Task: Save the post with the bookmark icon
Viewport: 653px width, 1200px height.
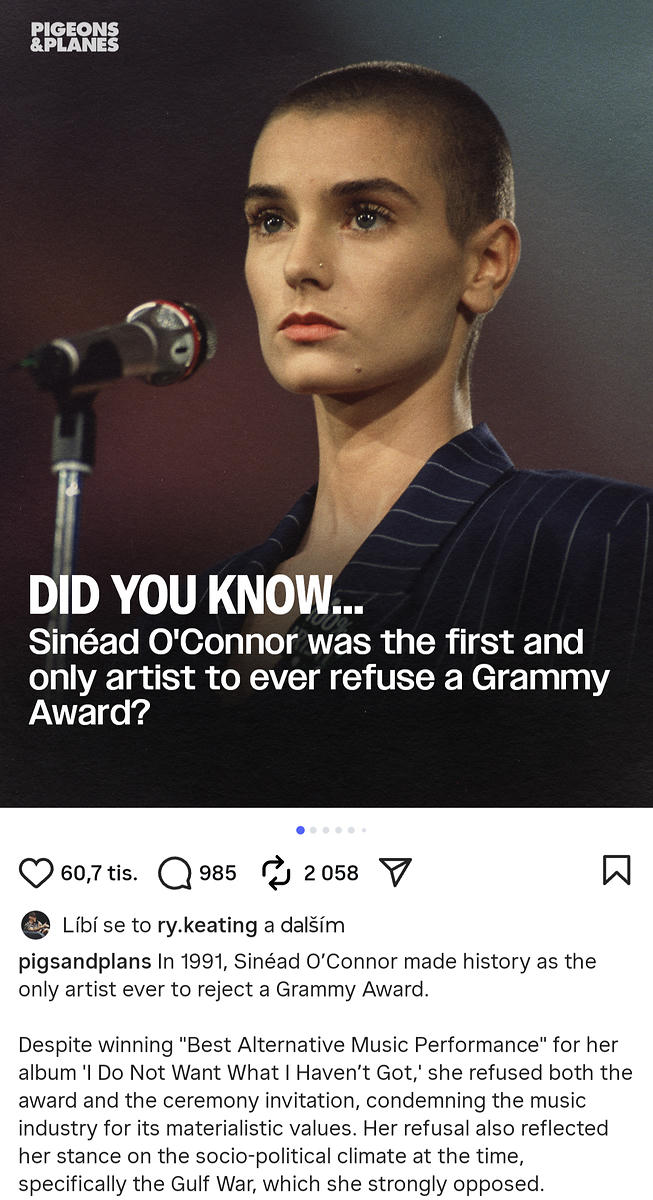Action: tap(616, 871)
